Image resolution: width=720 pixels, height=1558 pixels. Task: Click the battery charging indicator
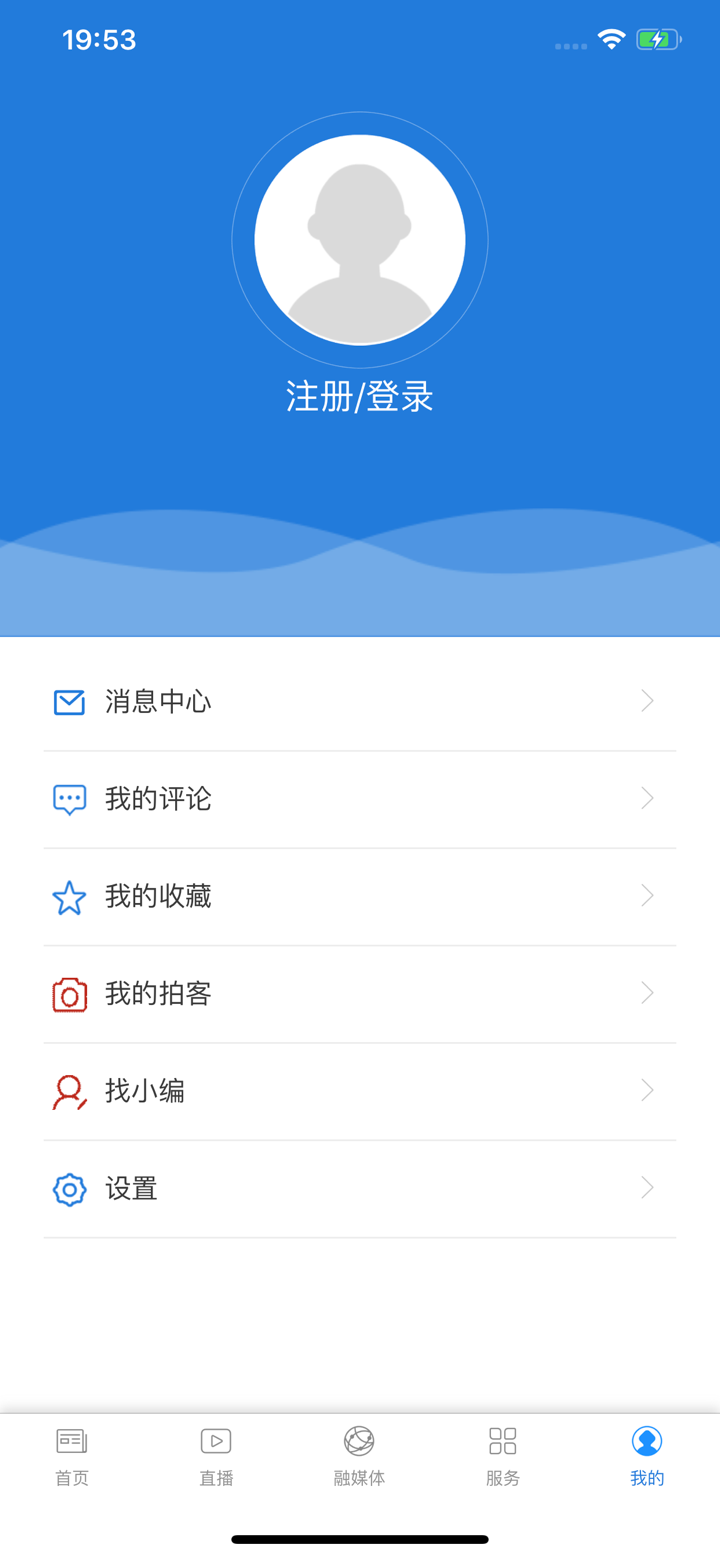pos(657,39)
